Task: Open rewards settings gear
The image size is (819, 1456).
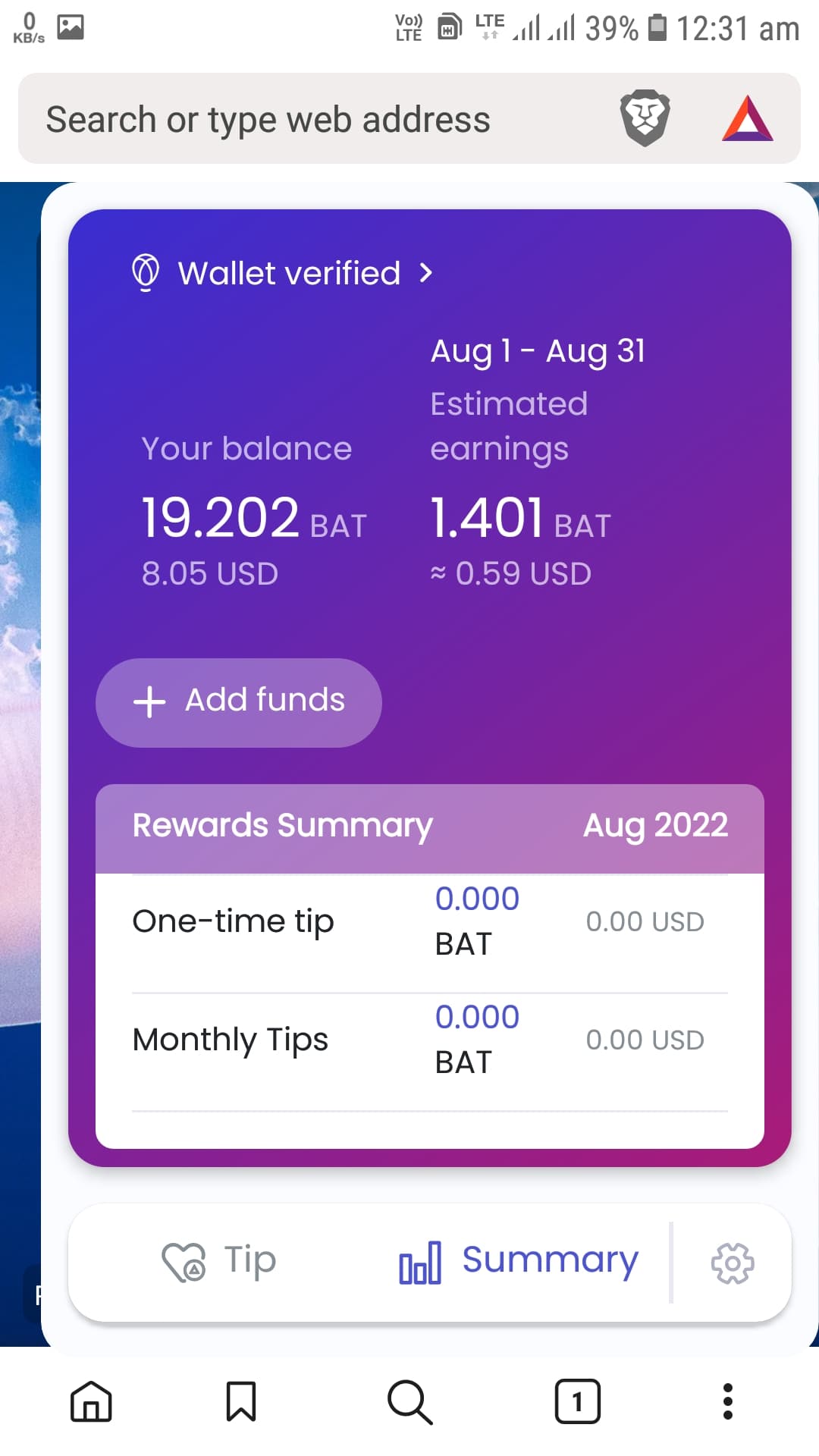Action: point(732,1263)
